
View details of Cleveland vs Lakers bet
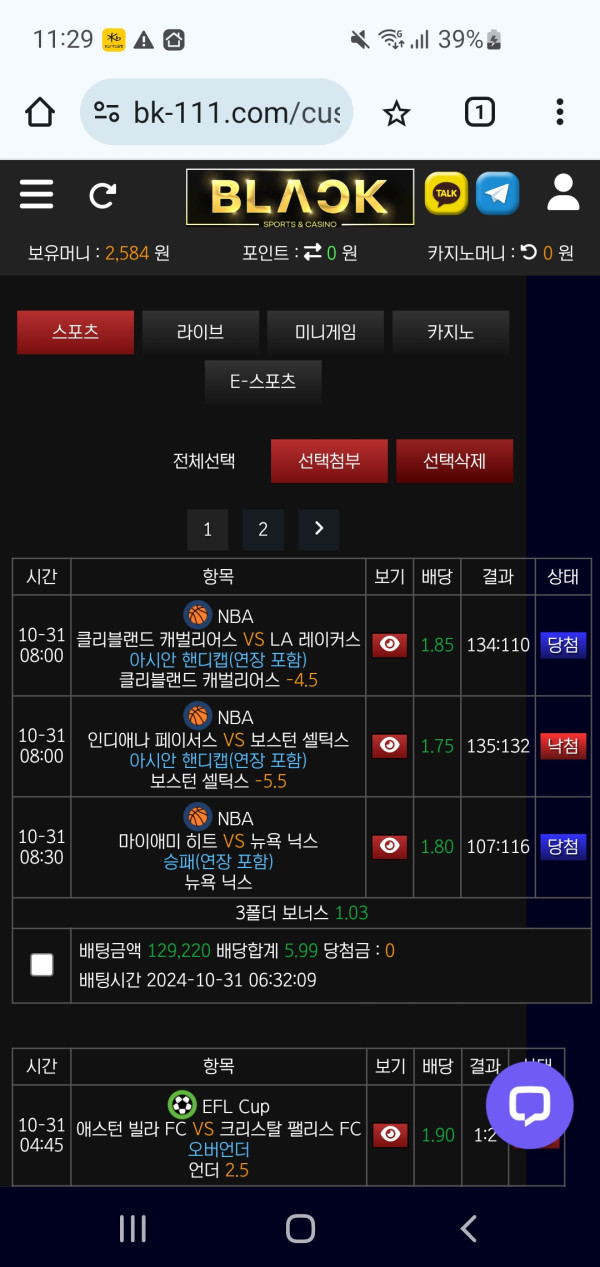[389, 645]
